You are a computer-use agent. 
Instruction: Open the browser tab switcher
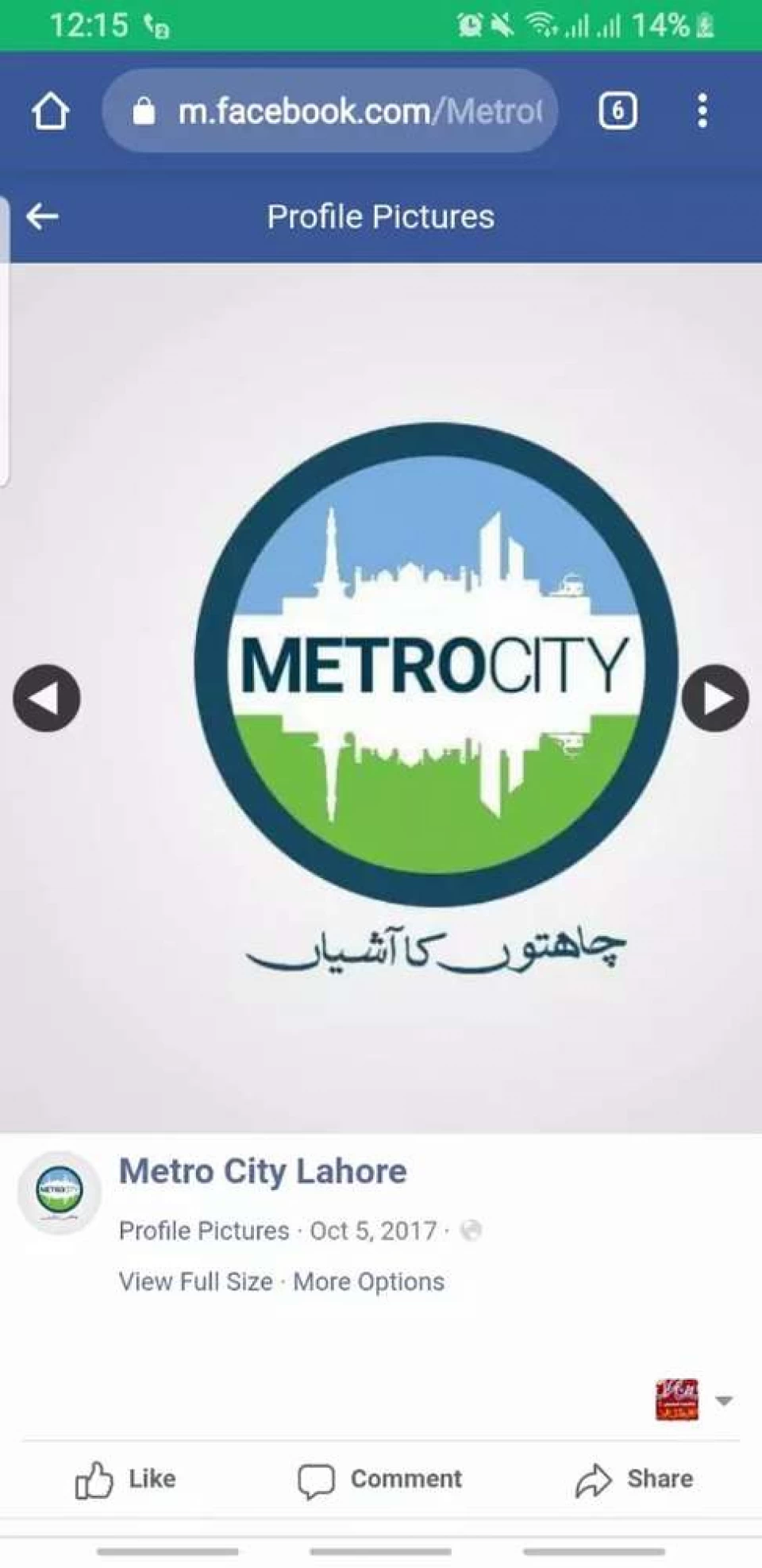pos(617,111)
